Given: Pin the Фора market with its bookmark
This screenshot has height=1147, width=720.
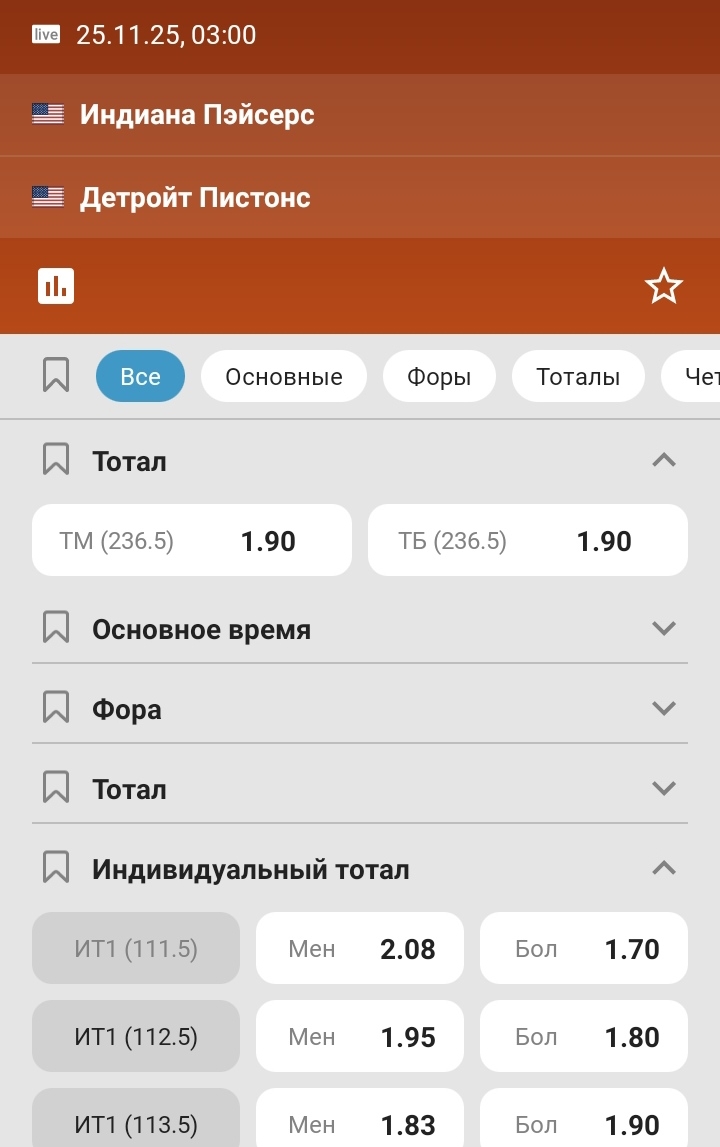Looking at the screenshot, I should point(56,709).
